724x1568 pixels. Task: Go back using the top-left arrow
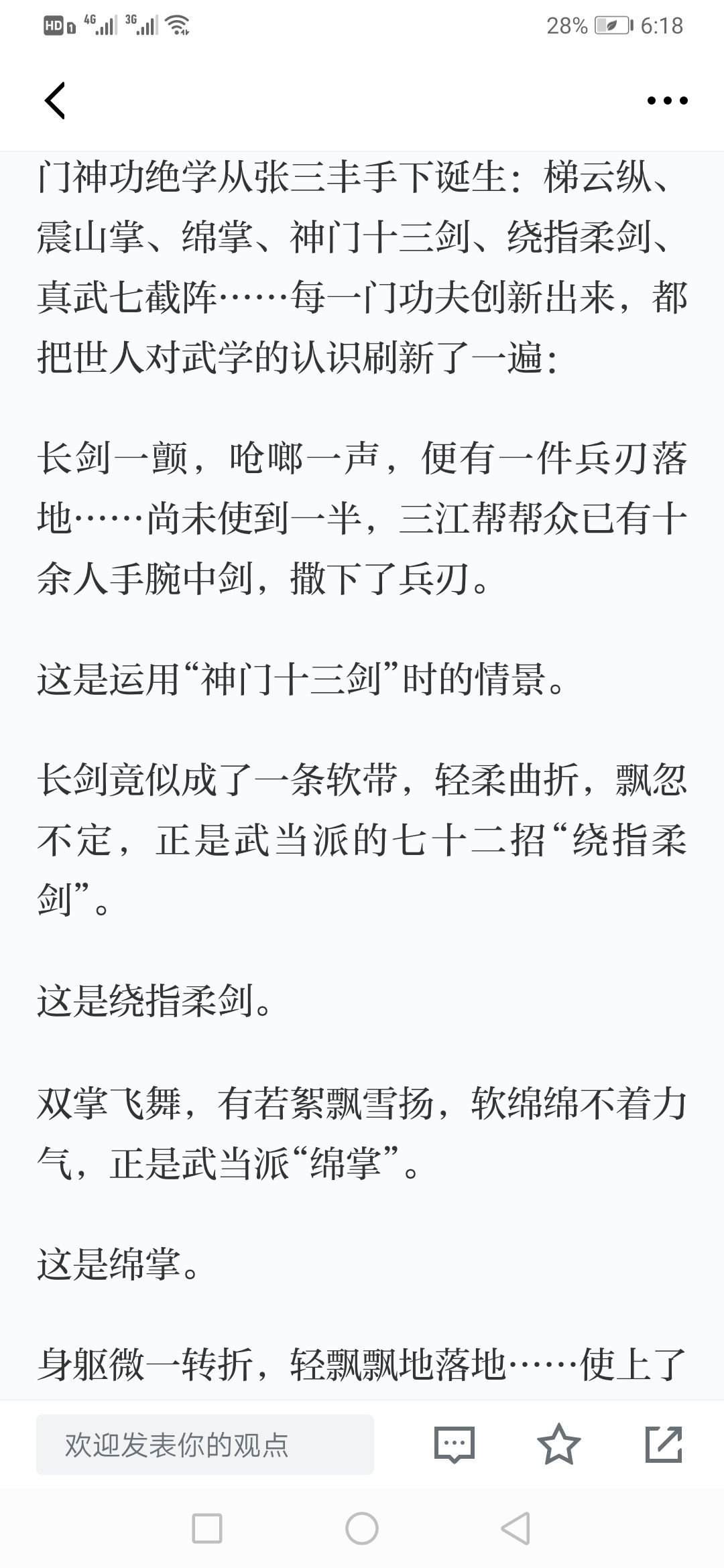[x=55, y=101]
